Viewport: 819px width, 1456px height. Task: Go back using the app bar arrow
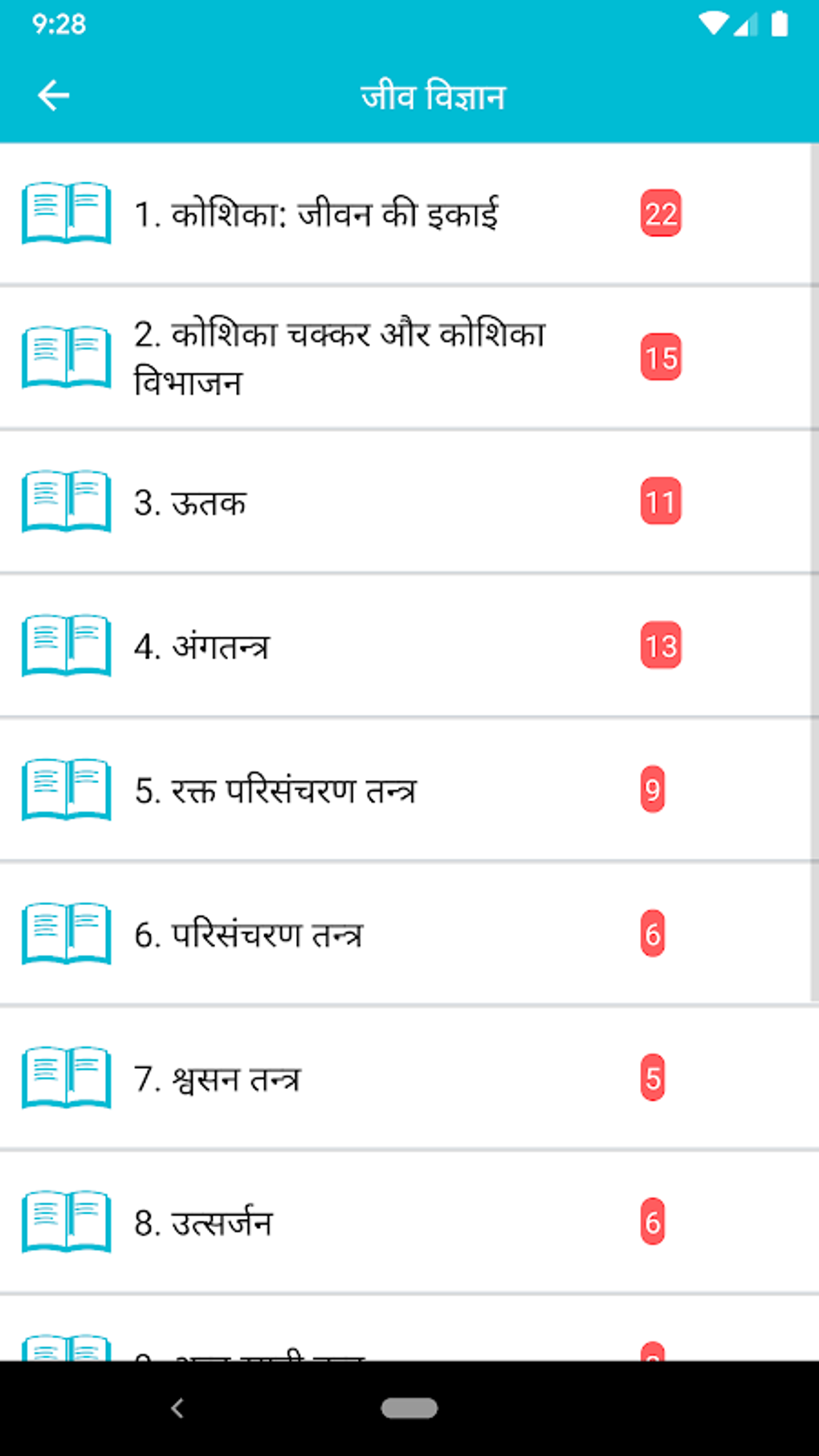pyautogui.click(x=54, y=96)
